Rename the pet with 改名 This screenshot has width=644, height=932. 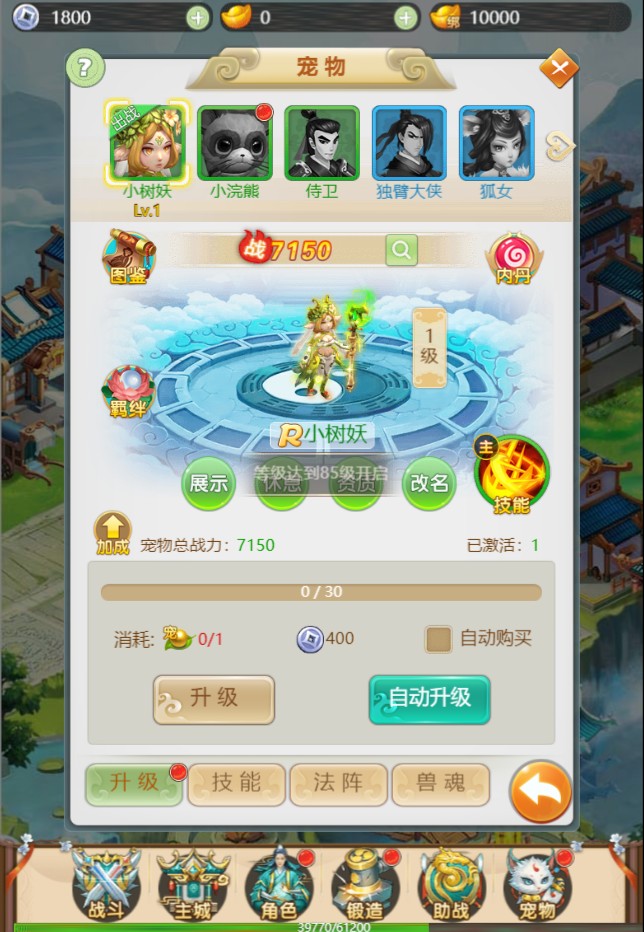click(429, 484)
